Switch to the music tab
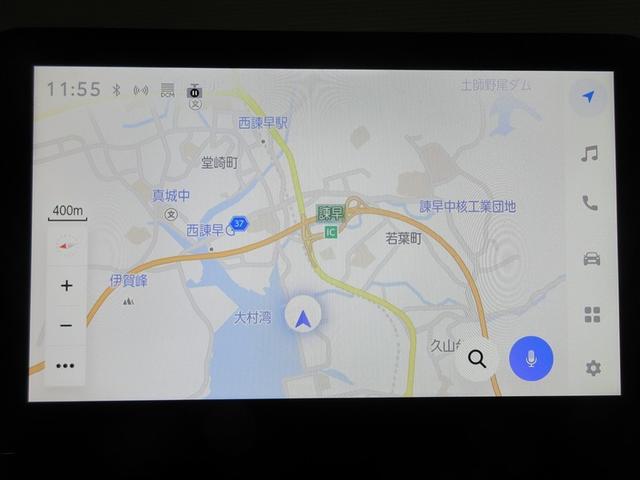The height and width of the screenshot is (480, 640). point(590,153)
